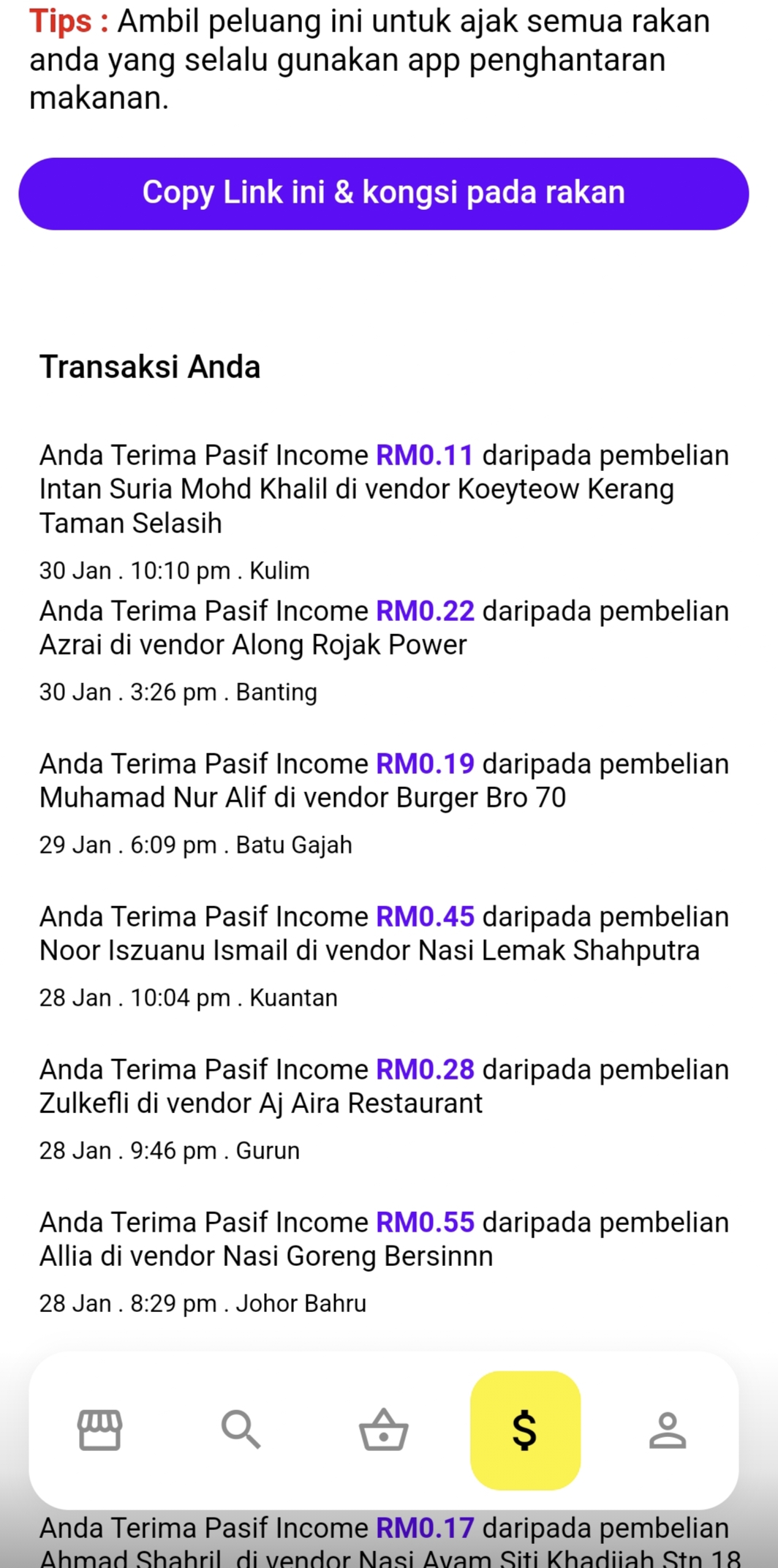The image size is (778, 1568).
Task: Open the store tab in bottom navigation
Action: pos(100,1430)
